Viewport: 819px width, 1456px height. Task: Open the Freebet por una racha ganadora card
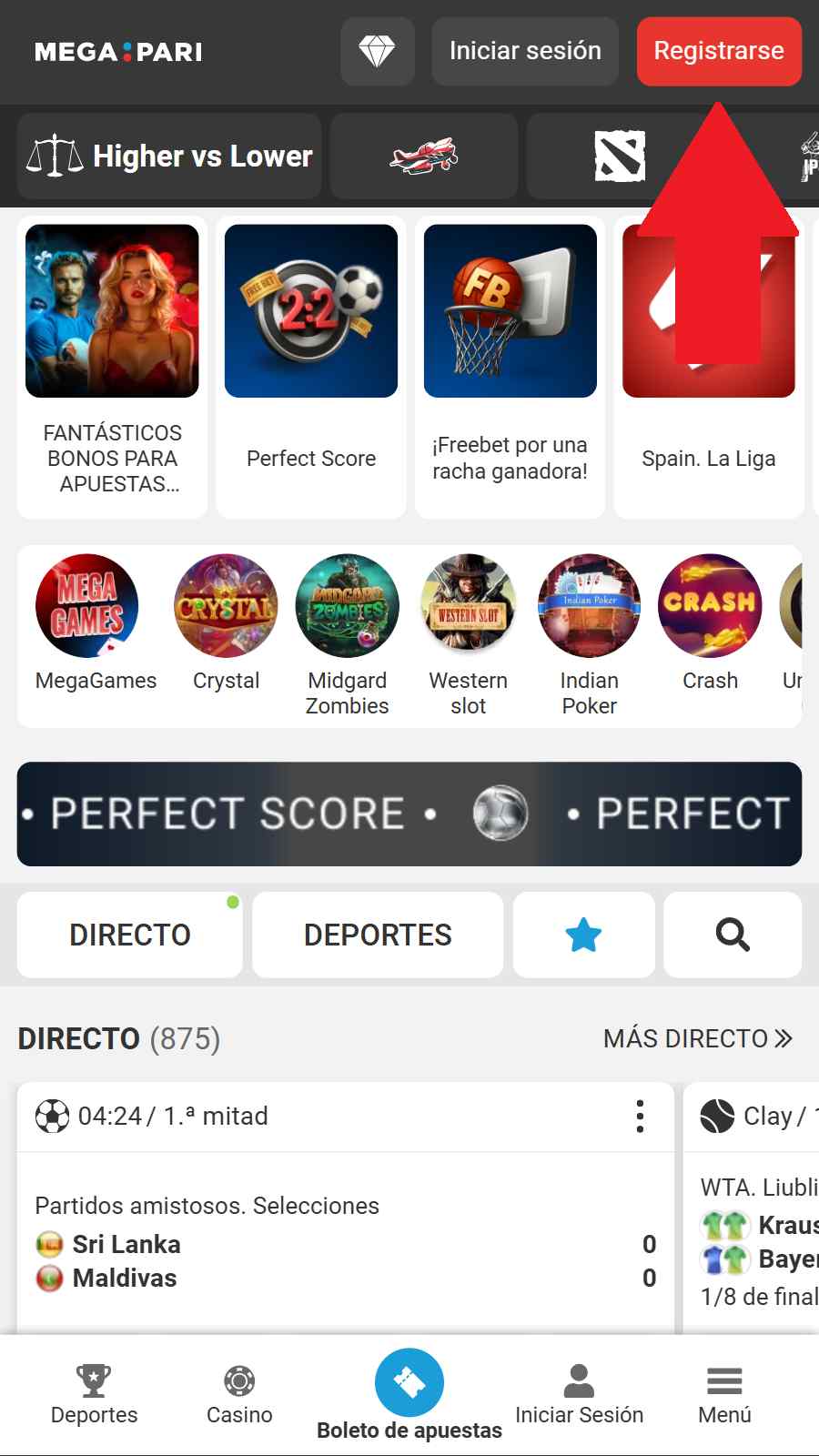(510, 366)
